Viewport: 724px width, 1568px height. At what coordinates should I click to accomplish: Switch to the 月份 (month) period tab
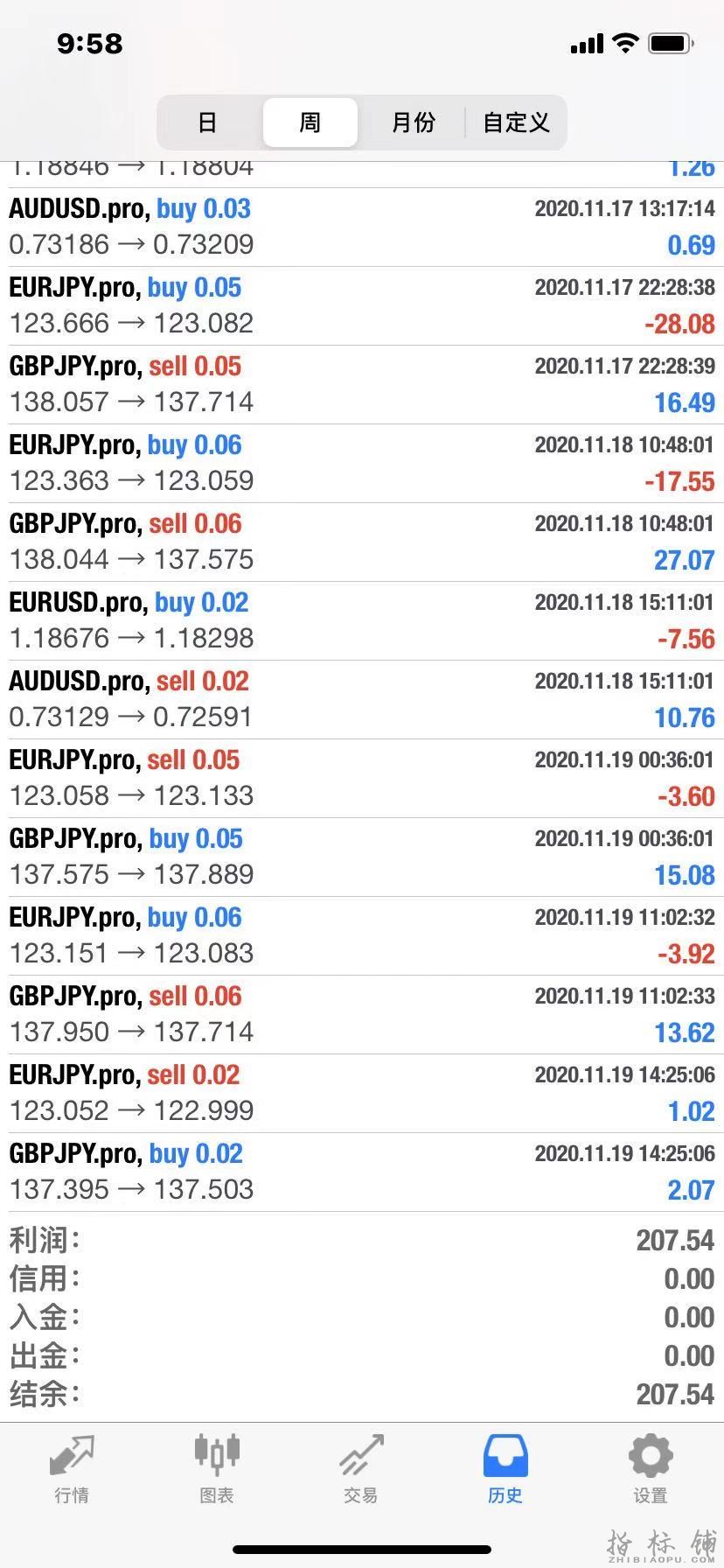413,122
